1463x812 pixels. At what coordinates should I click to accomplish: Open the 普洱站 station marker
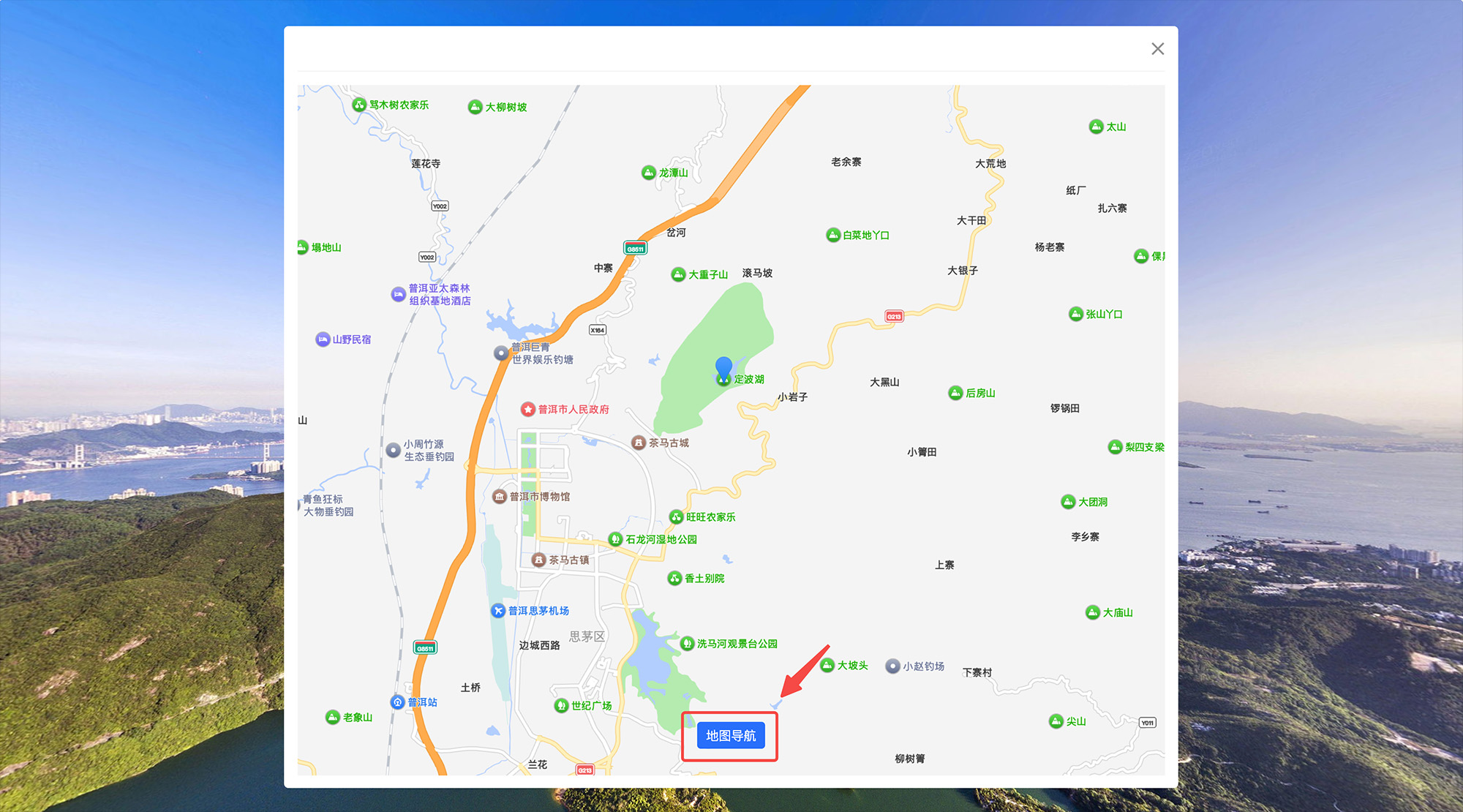[x=397, y=702]
